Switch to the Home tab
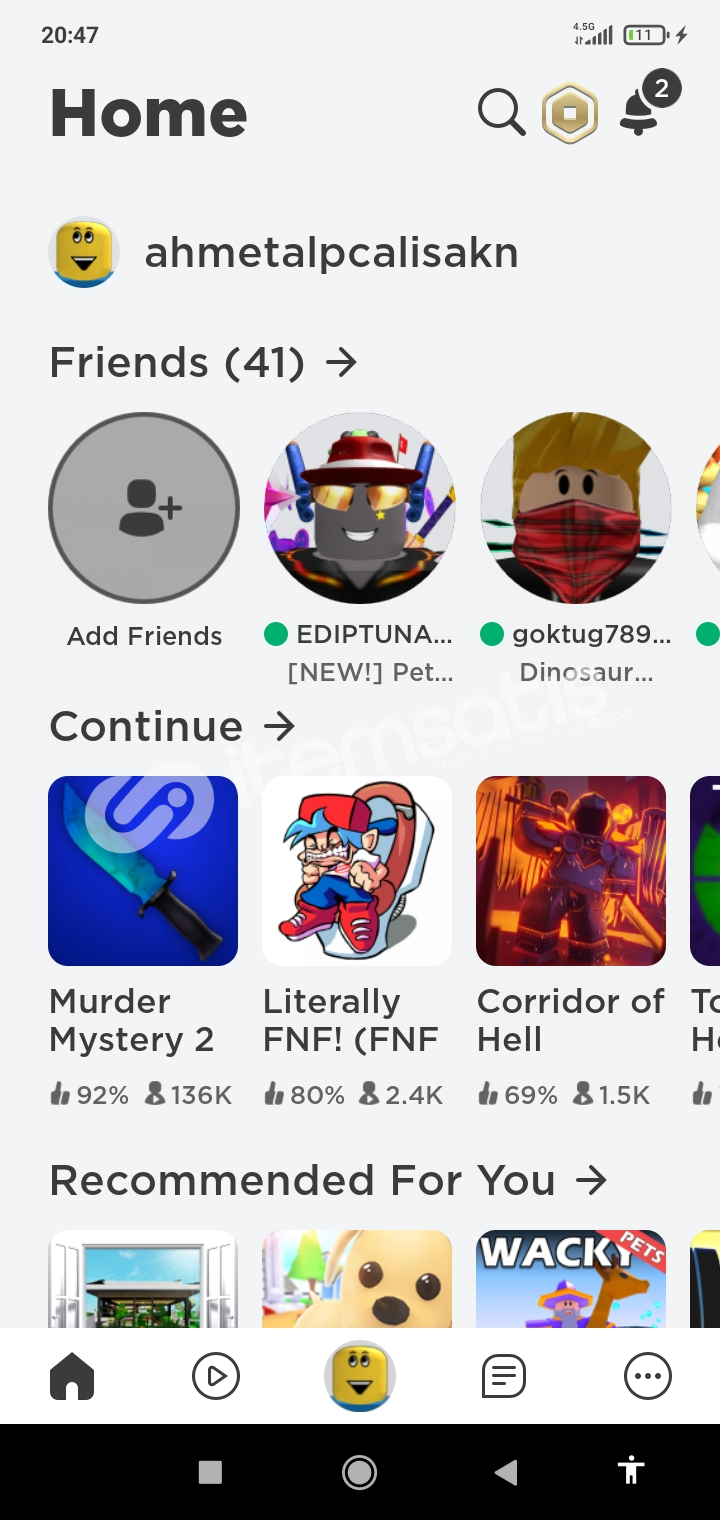Viewport: 720px width, 1520px height. (x=72, y=1377)
